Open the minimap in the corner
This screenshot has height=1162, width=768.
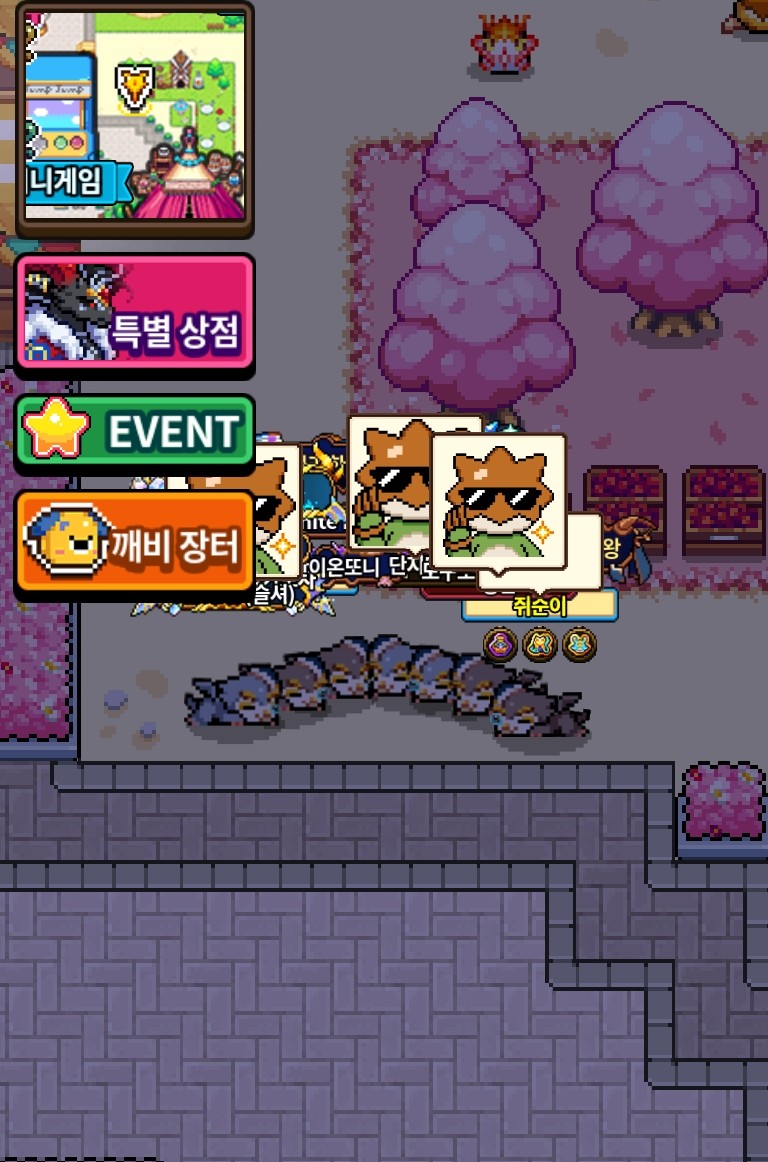coord(135,119)
